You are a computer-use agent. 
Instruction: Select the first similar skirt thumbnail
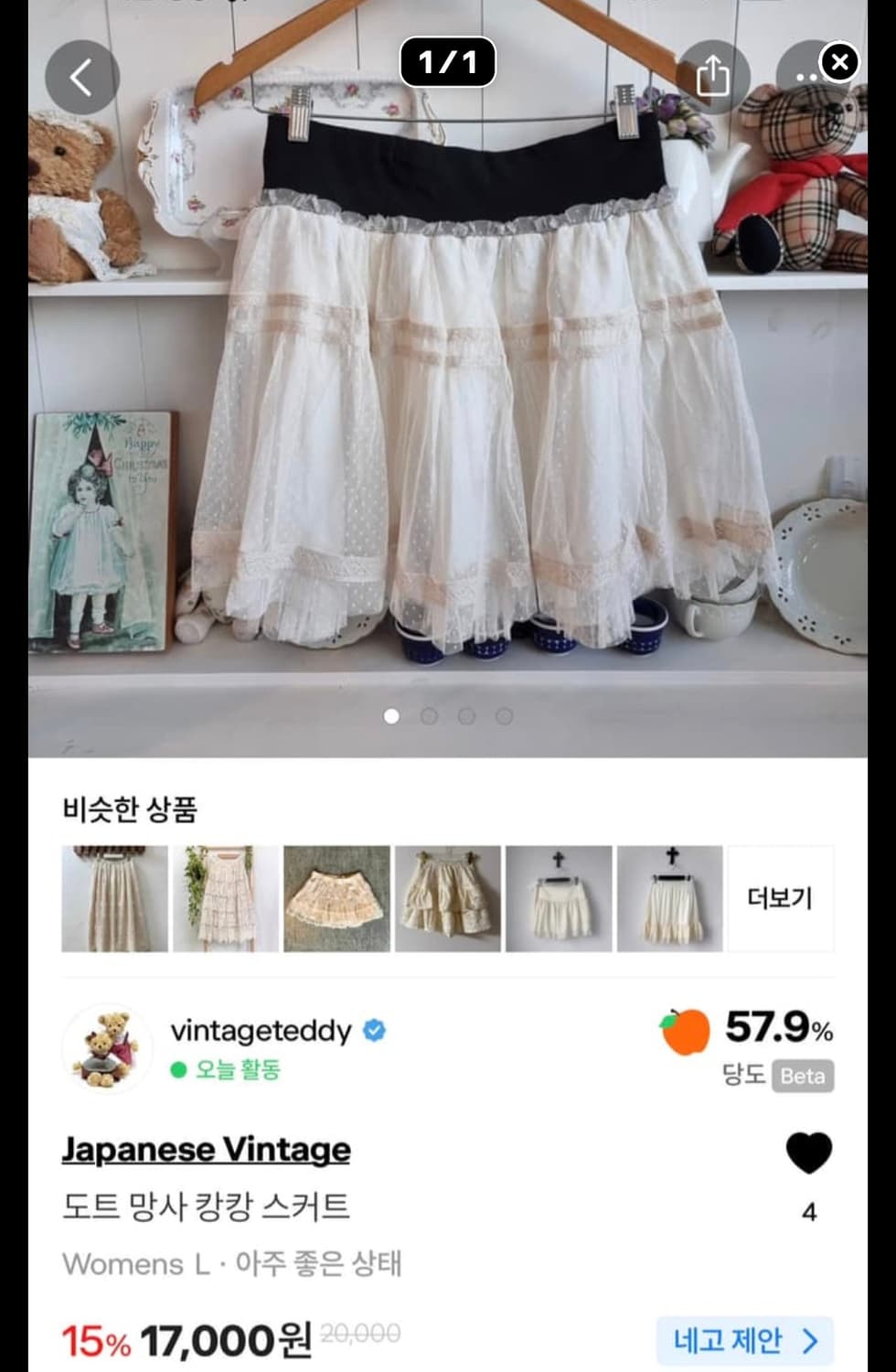113,897
